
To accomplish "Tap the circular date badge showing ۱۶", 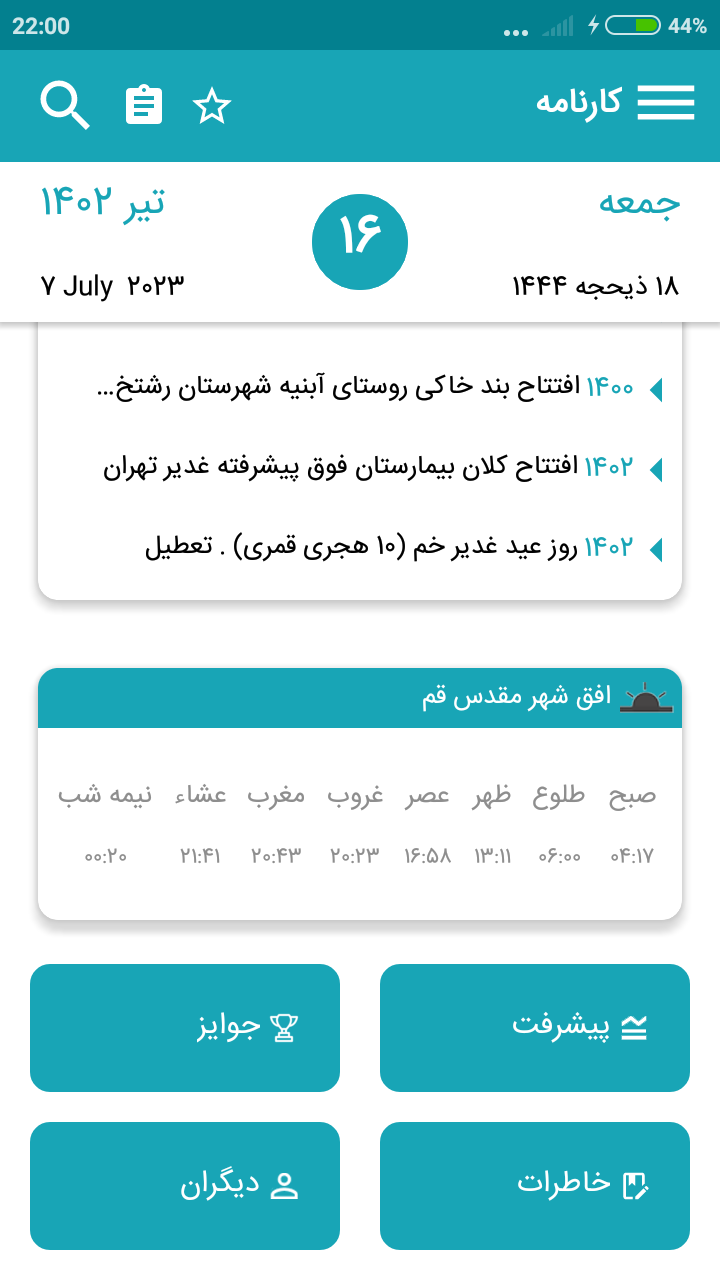I will point(360,241).
